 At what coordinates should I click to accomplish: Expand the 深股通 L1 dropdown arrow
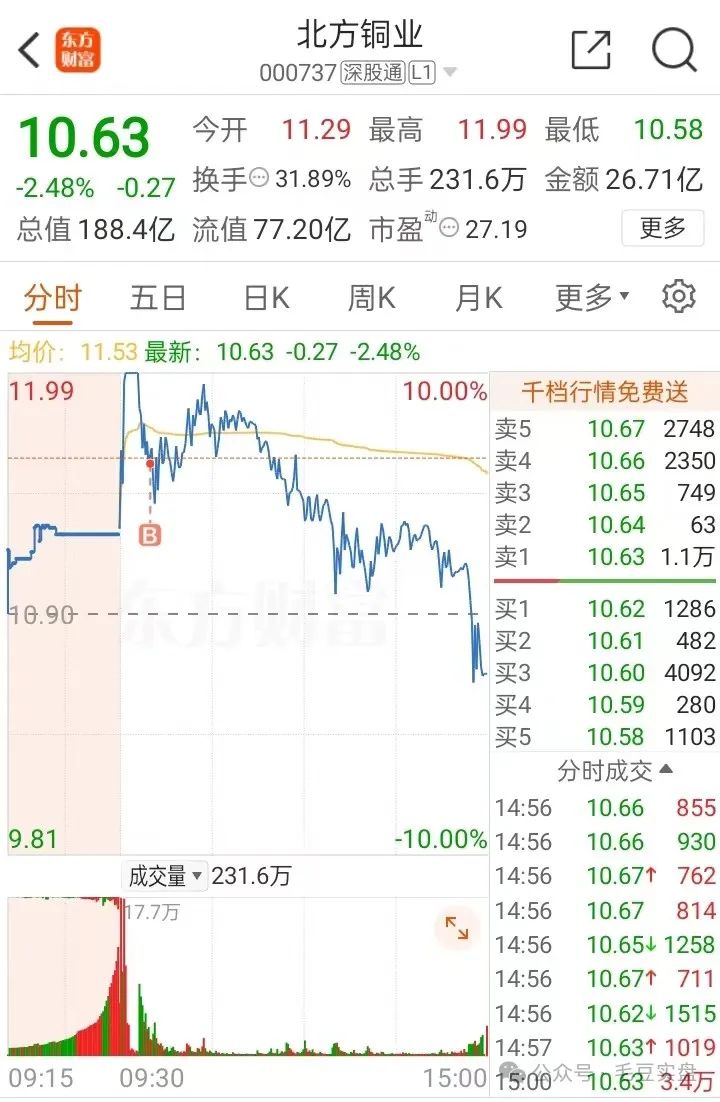coord(451,72)
